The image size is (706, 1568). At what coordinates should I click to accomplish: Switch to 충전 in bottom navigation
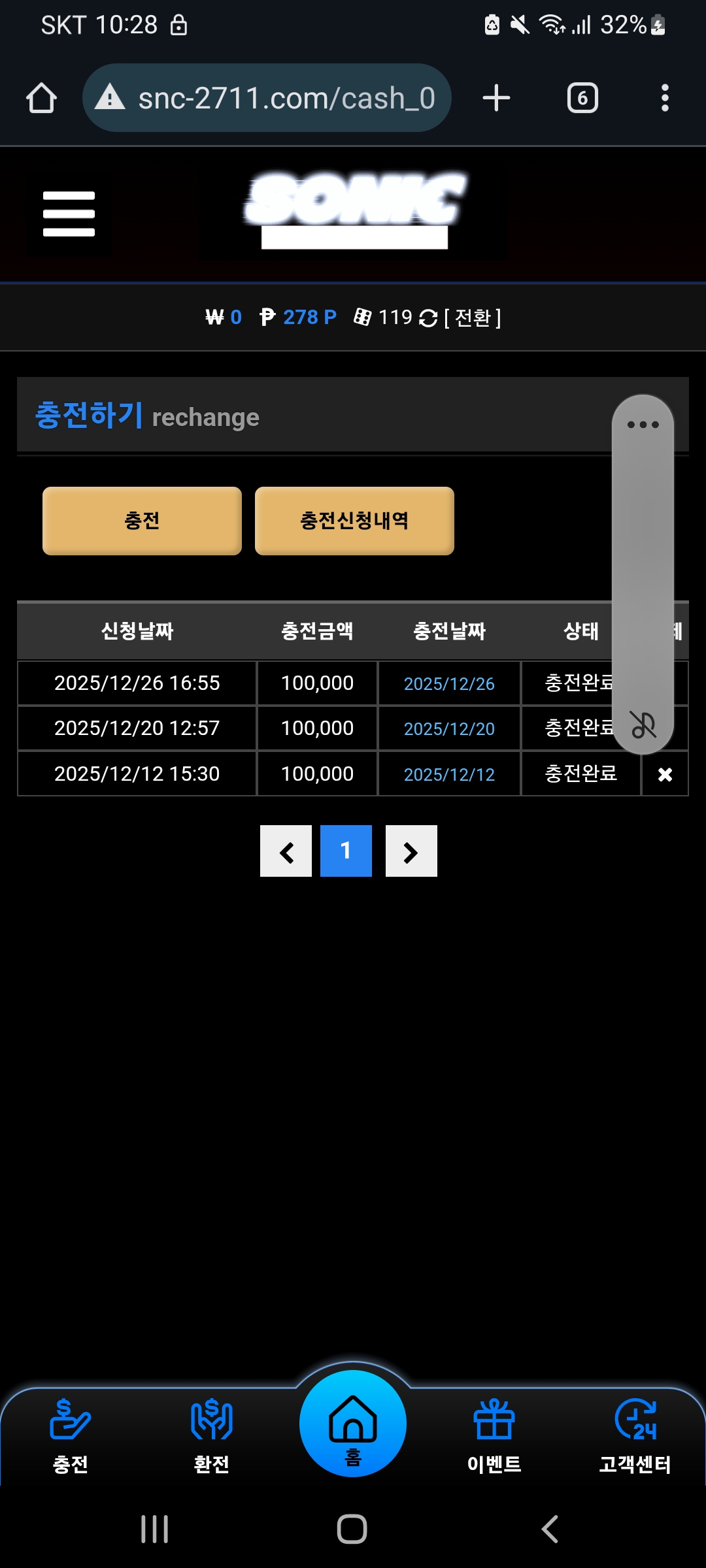tap(71, 1434)
